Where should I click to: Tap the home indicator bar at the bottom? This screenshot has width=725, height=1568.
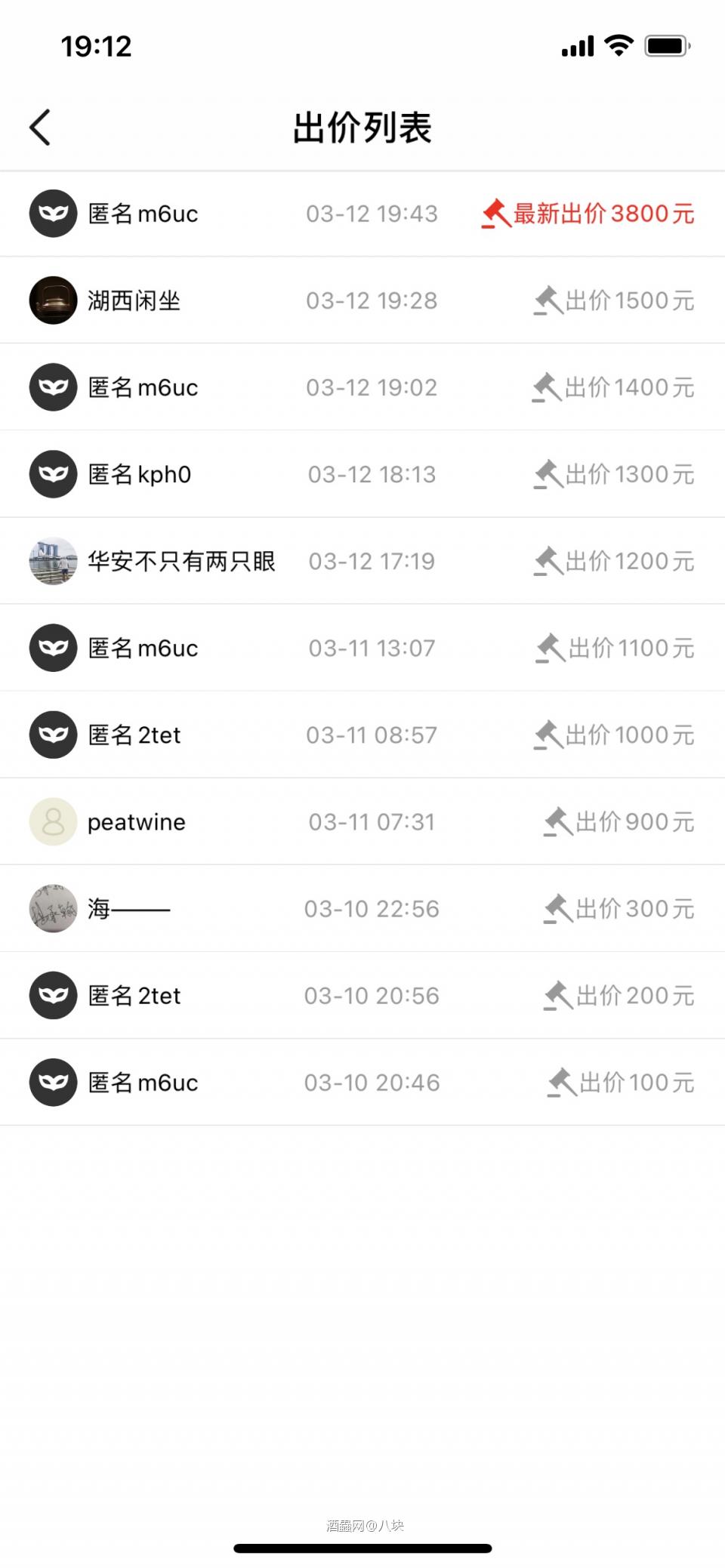362,1548
